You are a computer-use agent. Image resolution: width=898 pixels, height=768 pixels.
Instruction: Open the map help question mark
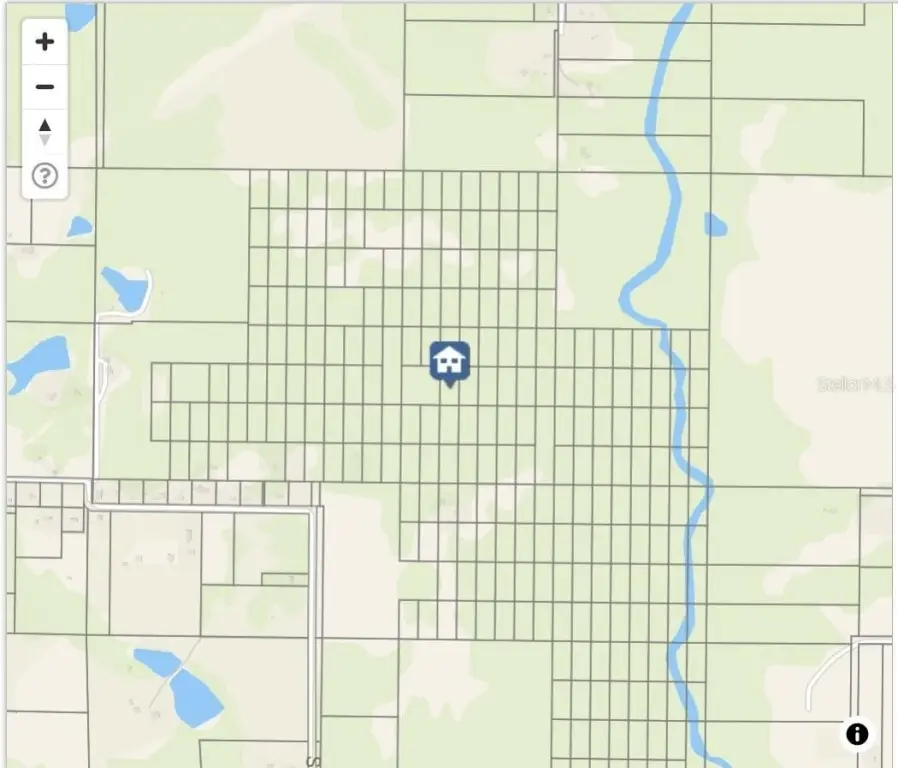point(45,176)
